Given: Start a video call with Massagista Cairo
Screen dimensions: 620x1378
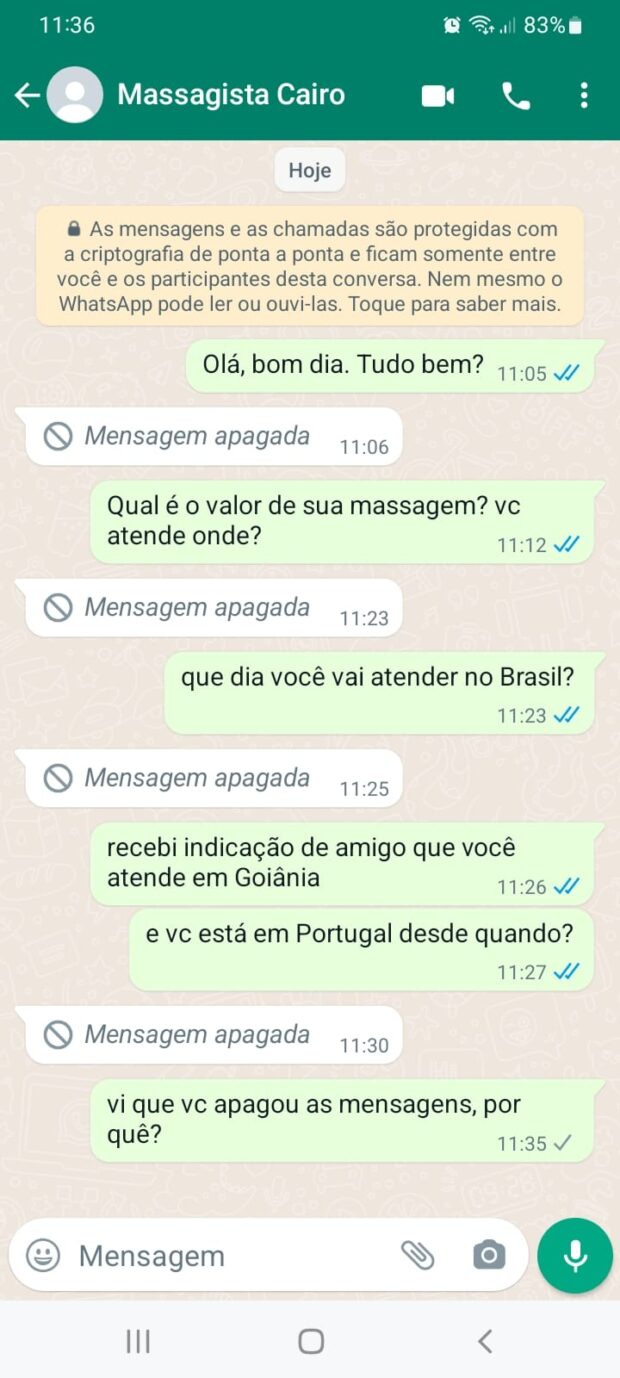Looking at the screenshot, I should tap(438, 95).
